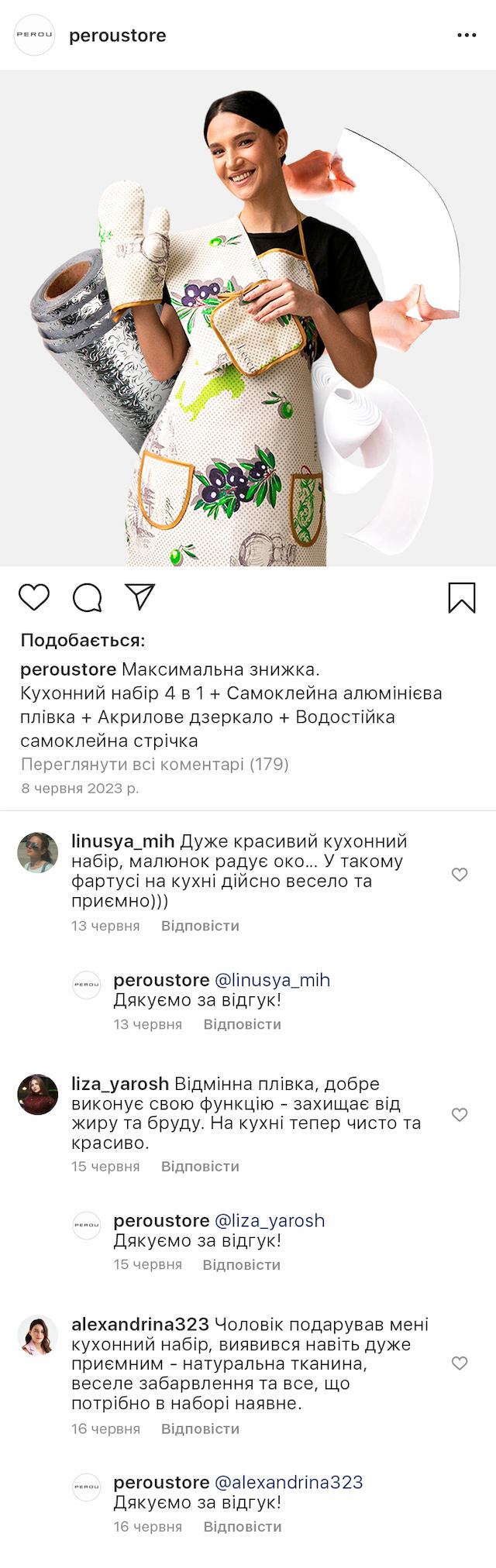This screenshot has height=1568, width=496.
Task: Share the post via paper plane icon
Action: [x=140, y=597]
